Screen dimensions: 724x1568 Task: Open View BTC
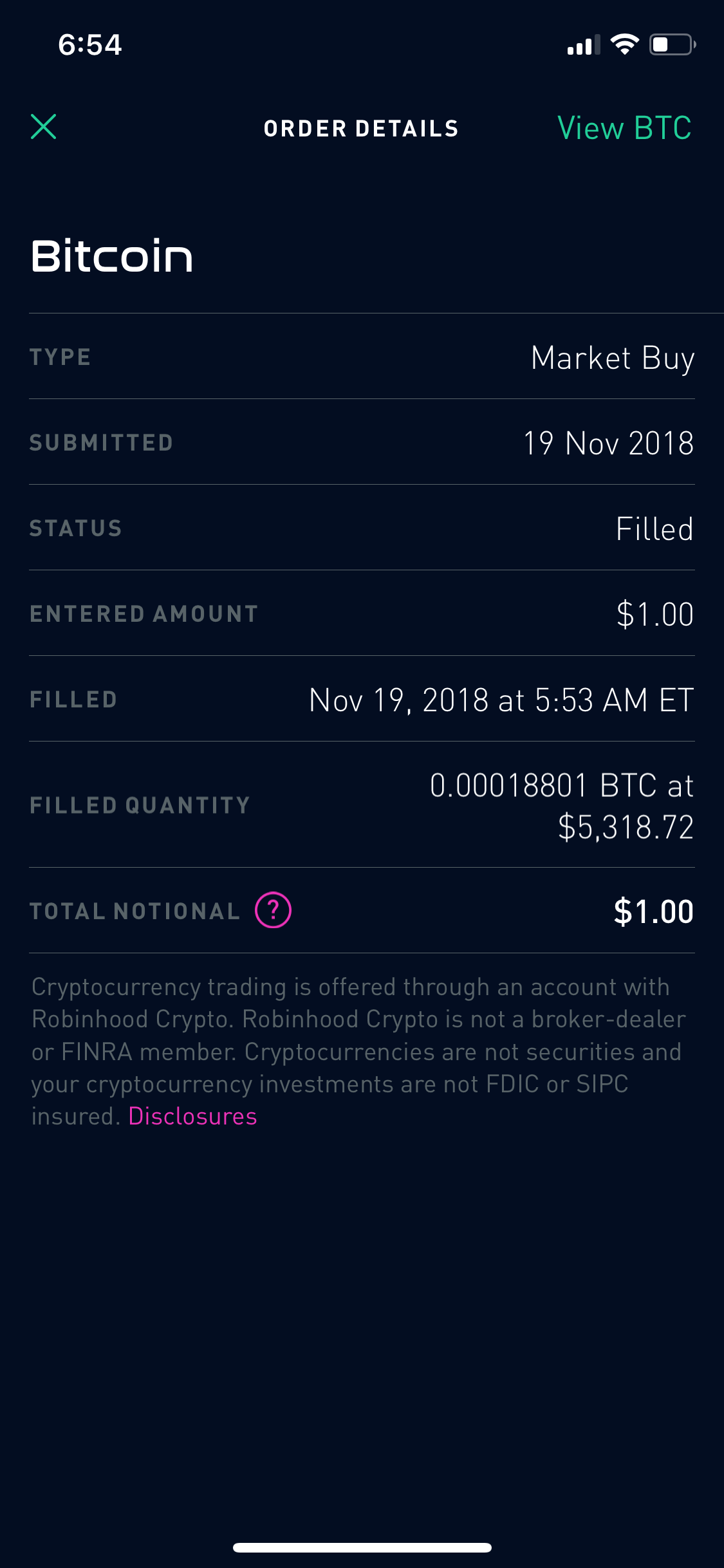coord(624,127)
